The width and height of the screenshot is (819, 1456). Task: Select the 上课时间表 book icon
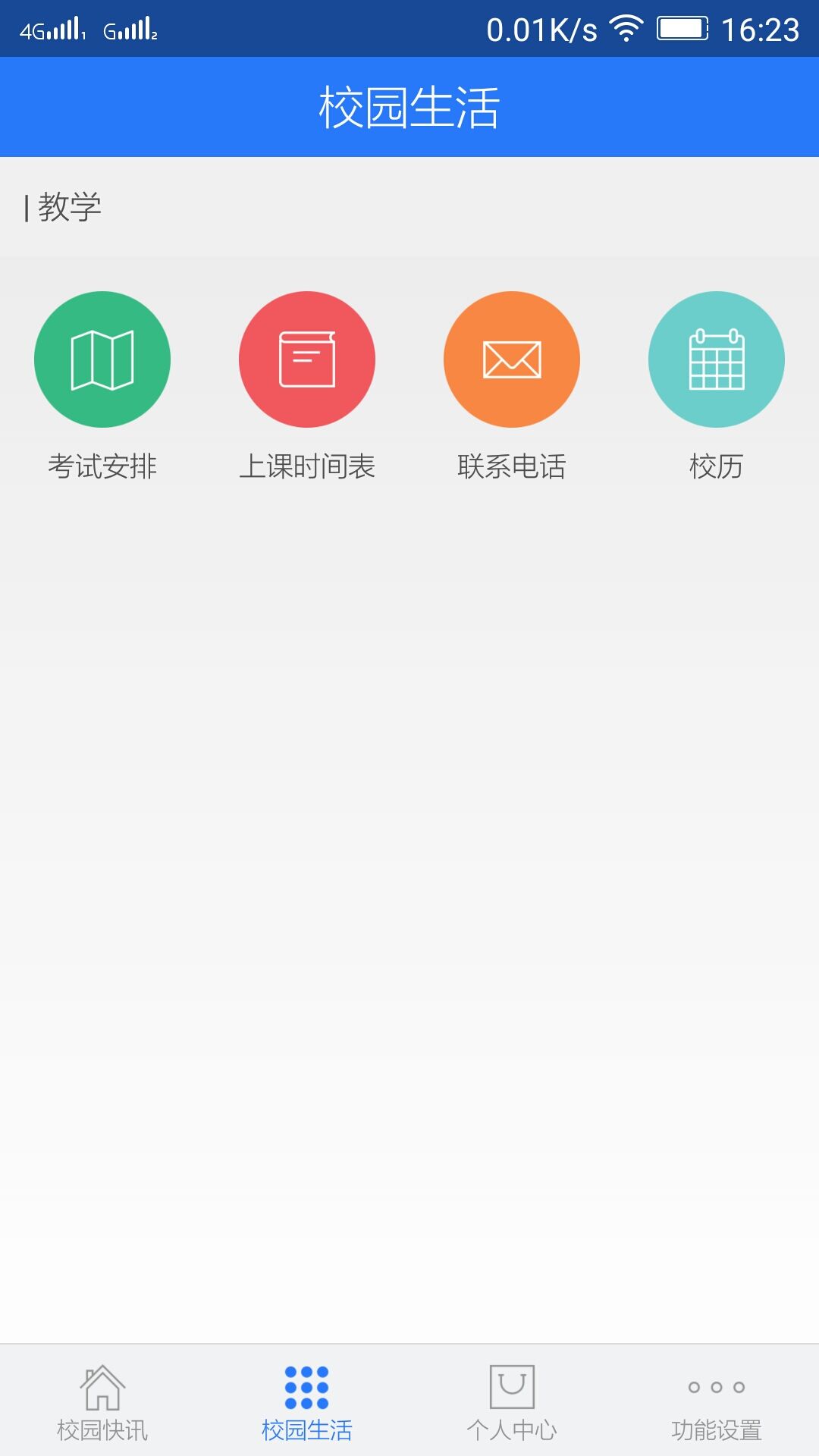(x=307, y=359)
